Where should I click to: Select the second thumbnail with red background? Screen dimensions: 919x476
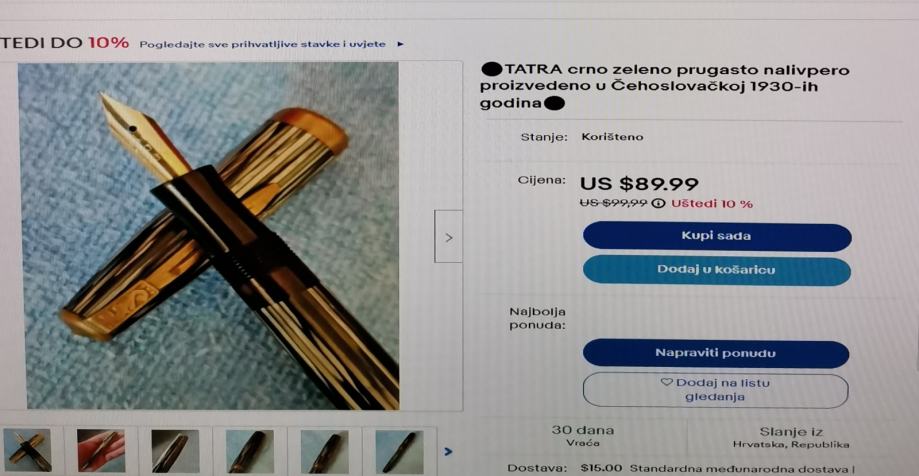(101, 451)
